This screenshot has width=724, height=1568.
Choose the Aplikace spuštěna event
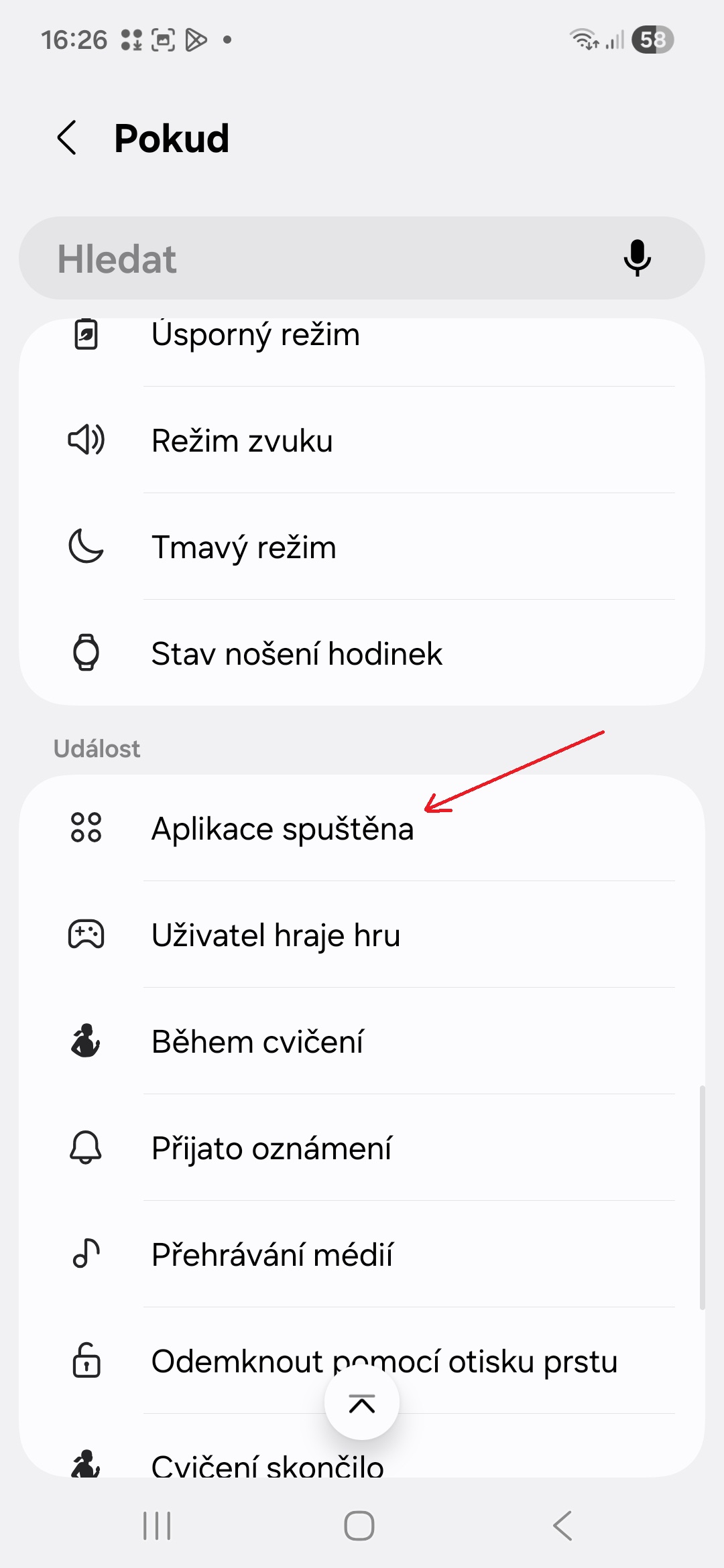362,828
